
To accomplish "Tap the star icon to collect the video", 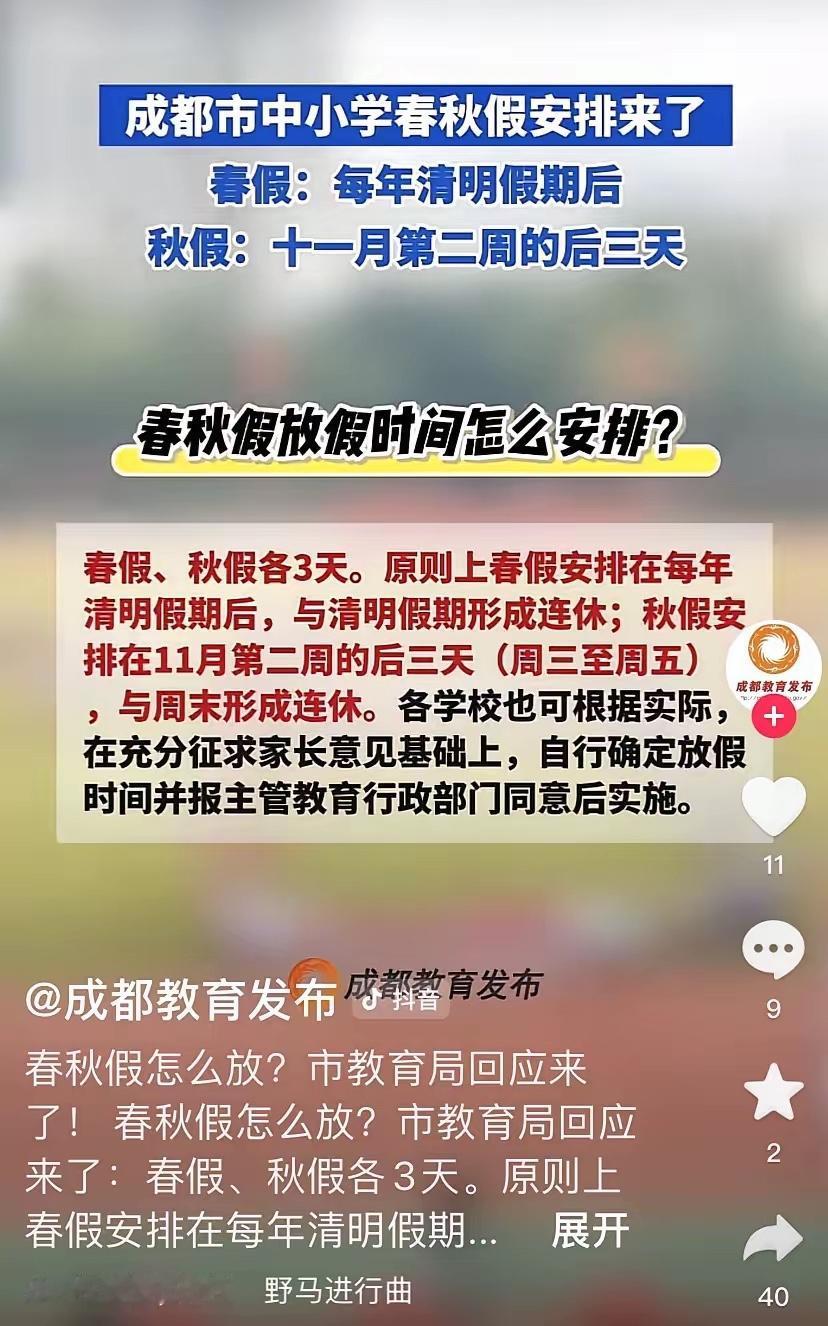I will click(774, 1090).
